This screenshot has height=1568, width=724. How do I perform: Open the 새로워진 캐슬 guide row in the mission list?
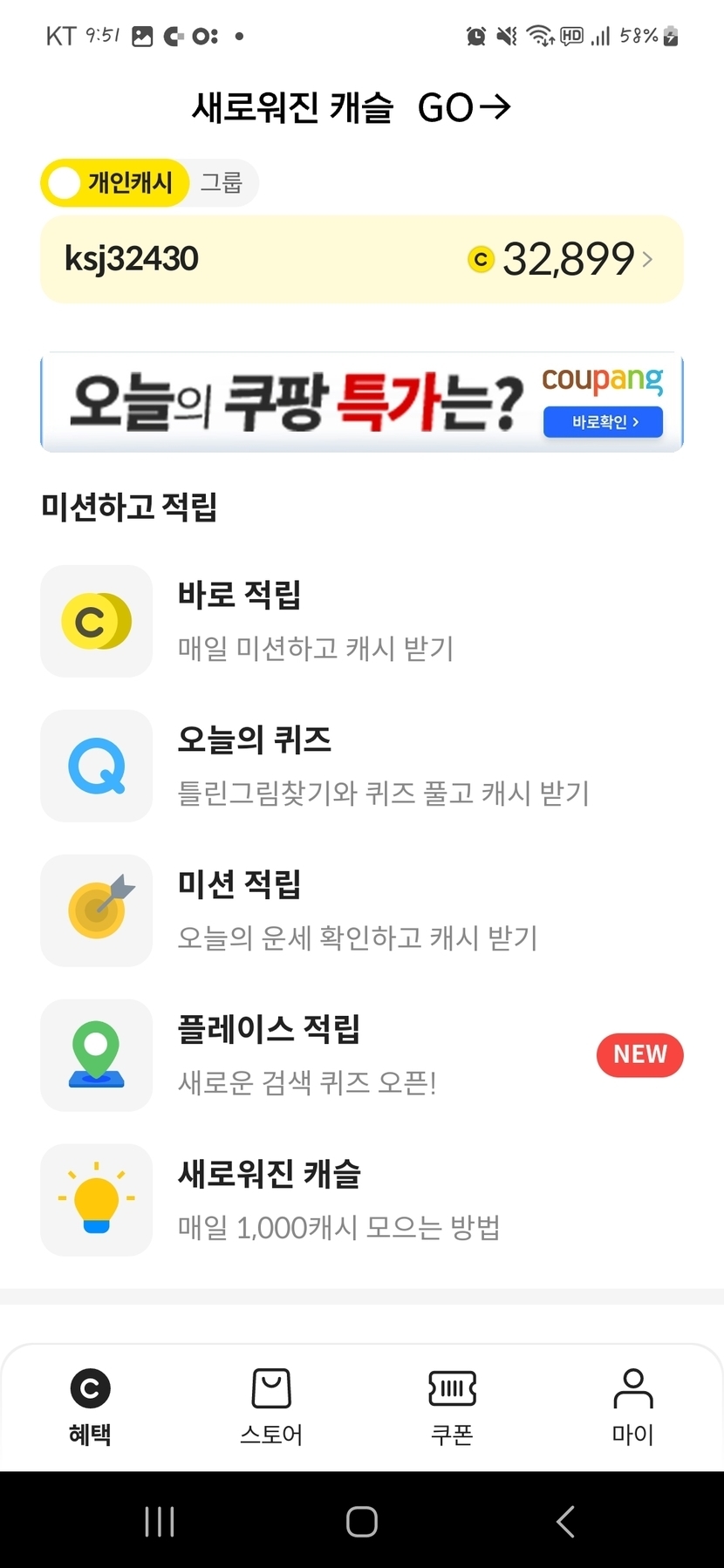(361, 1200)
